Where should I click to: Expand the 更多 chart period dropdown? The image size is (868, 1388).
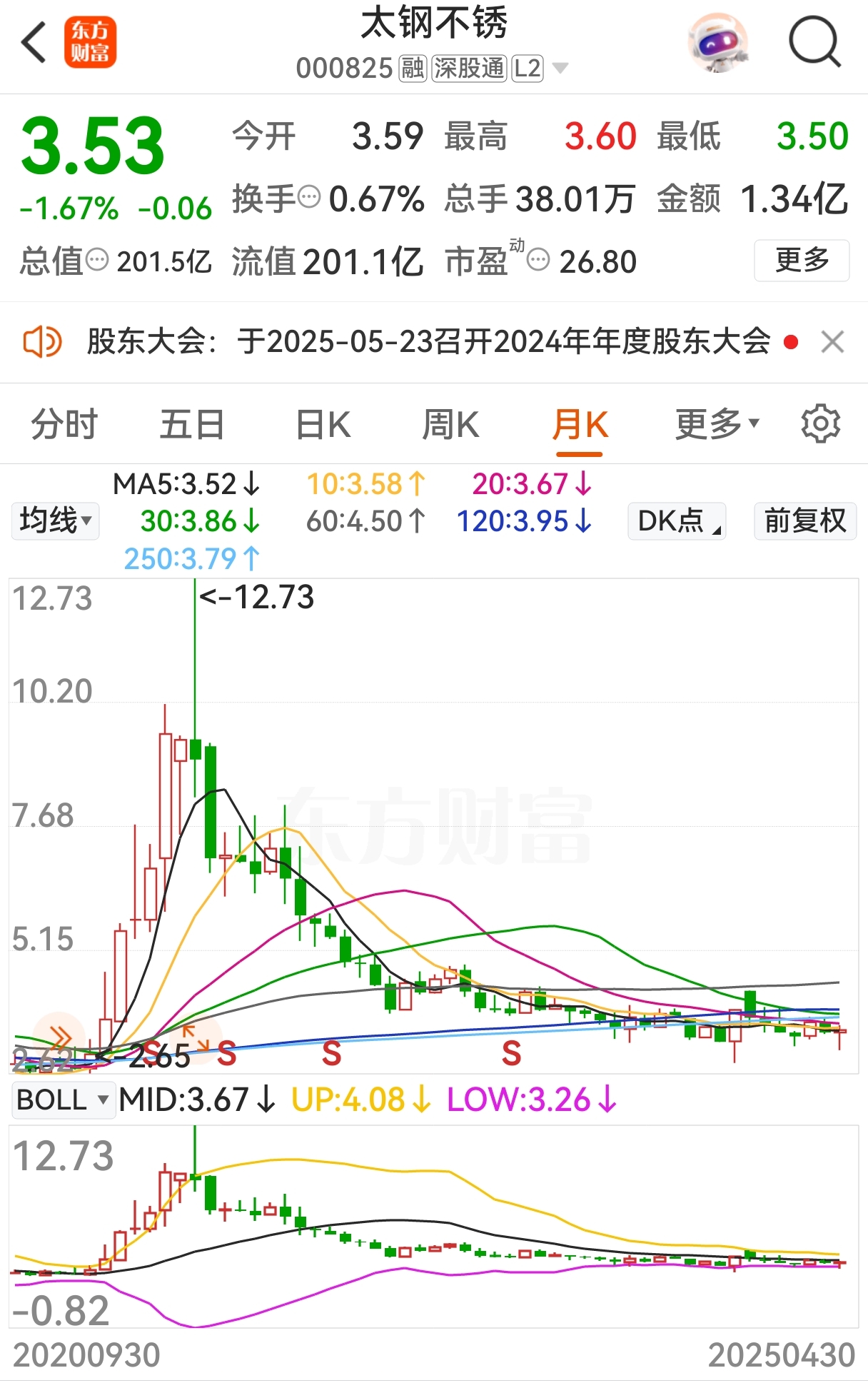717,425
